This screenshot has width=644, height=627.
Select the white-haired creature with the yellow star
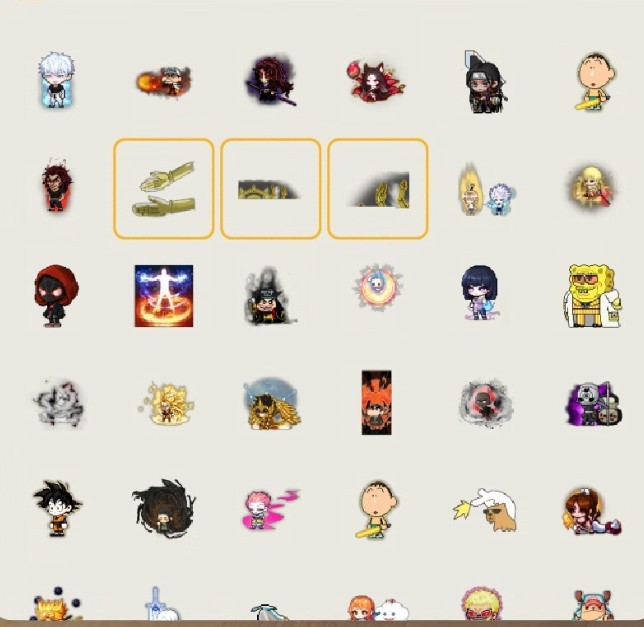pyautogui.click(x=484, y=508)
